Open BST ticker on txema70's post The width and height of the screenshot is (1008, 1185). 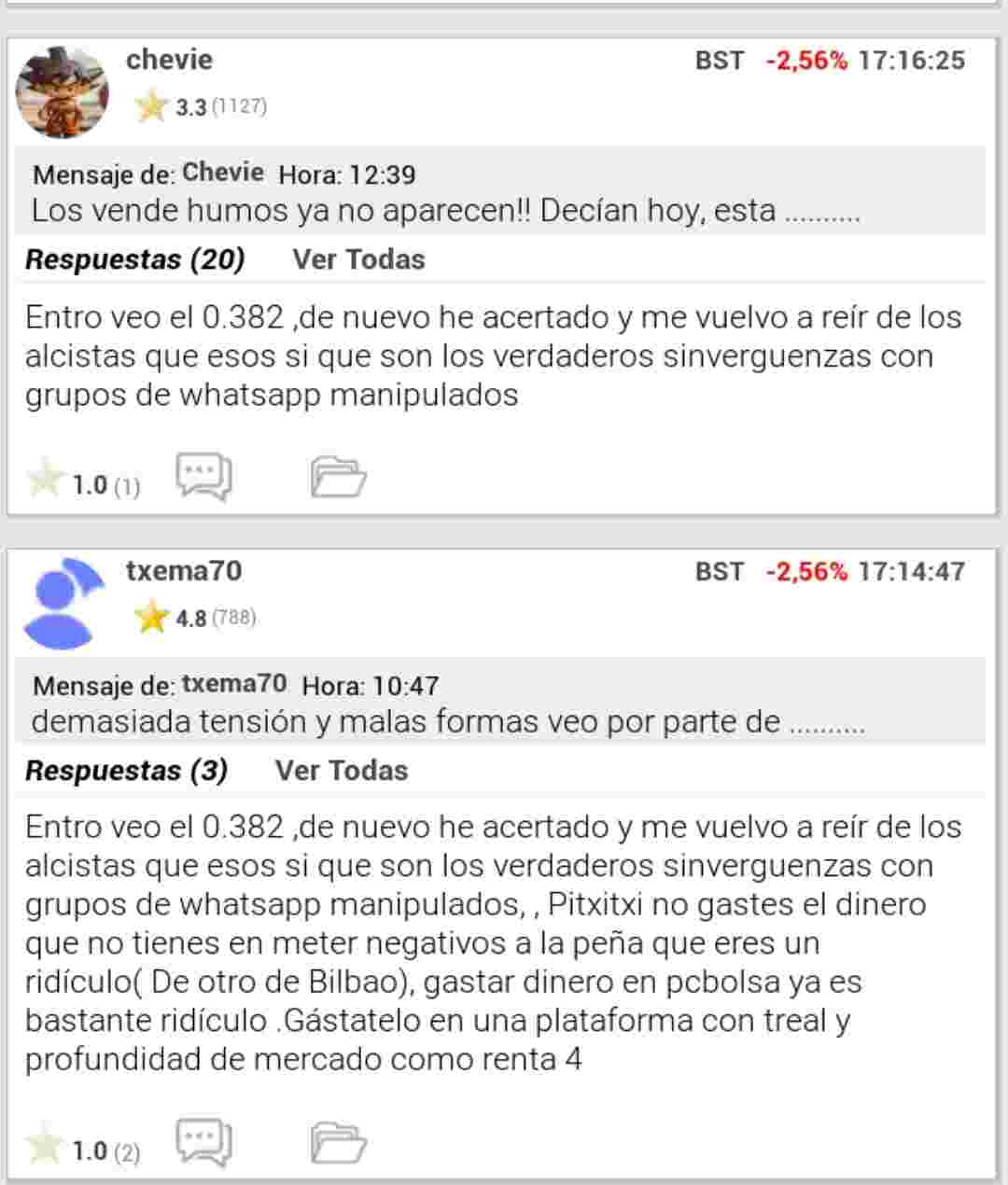[719, 572]
